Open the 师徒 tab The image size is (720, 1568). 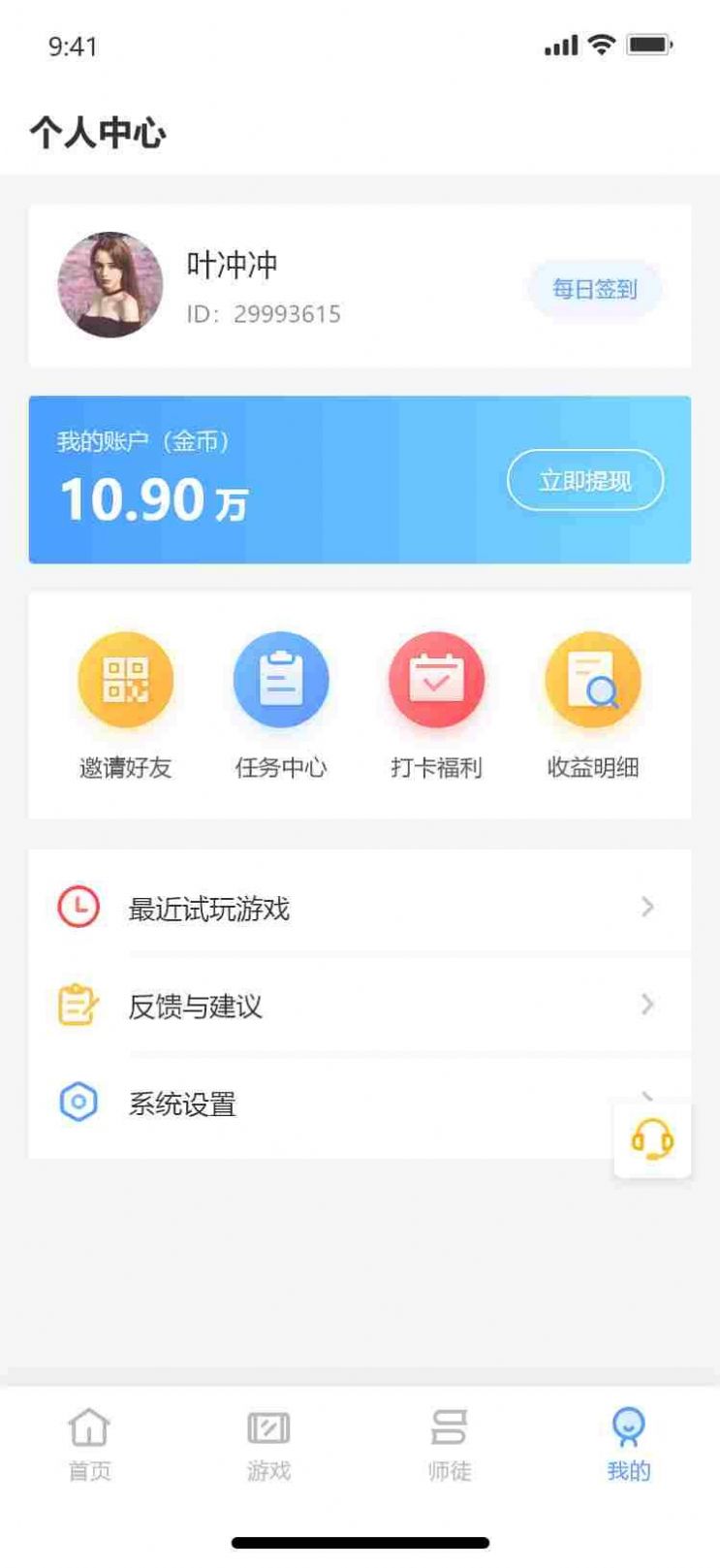(448, 1445)
